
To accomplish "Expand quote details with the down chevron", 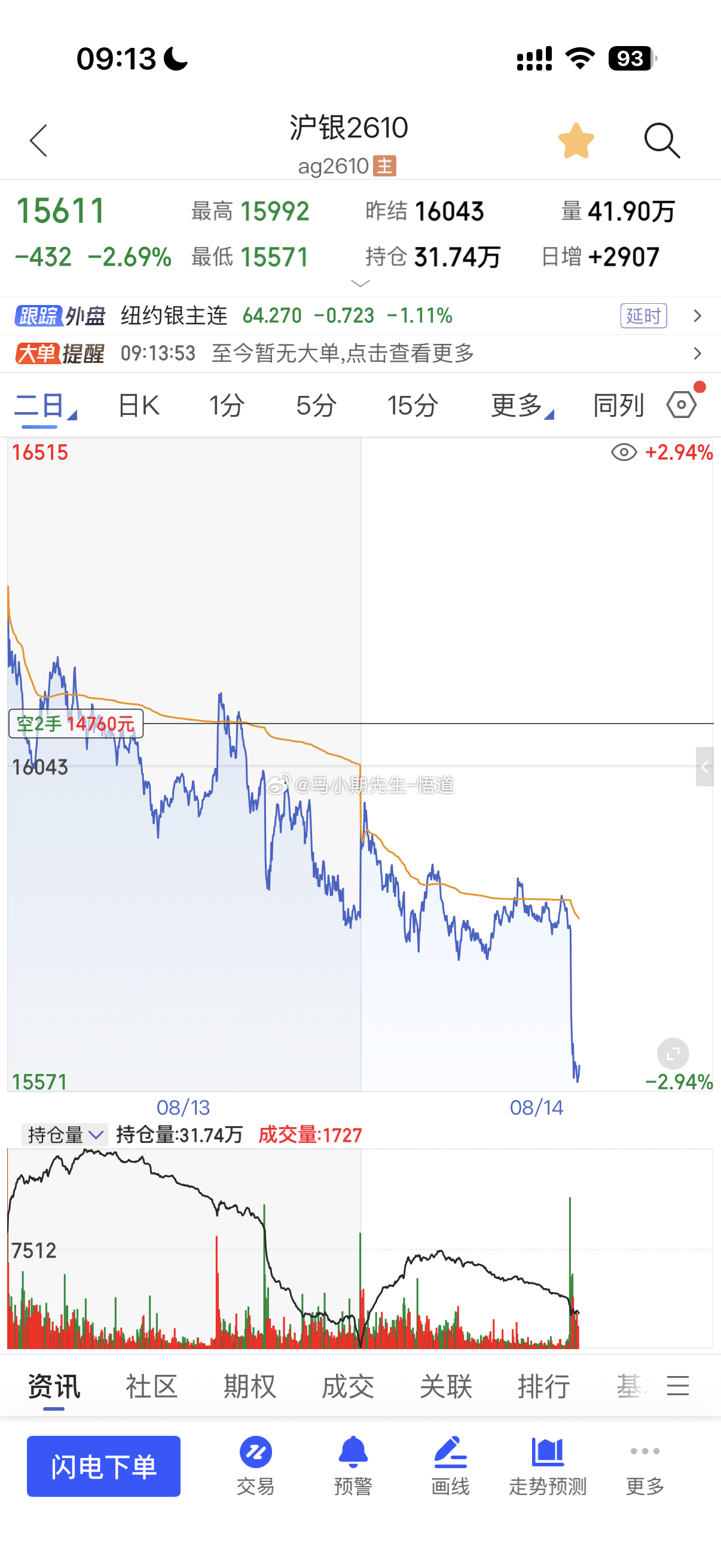I will (x=360, y=283).
